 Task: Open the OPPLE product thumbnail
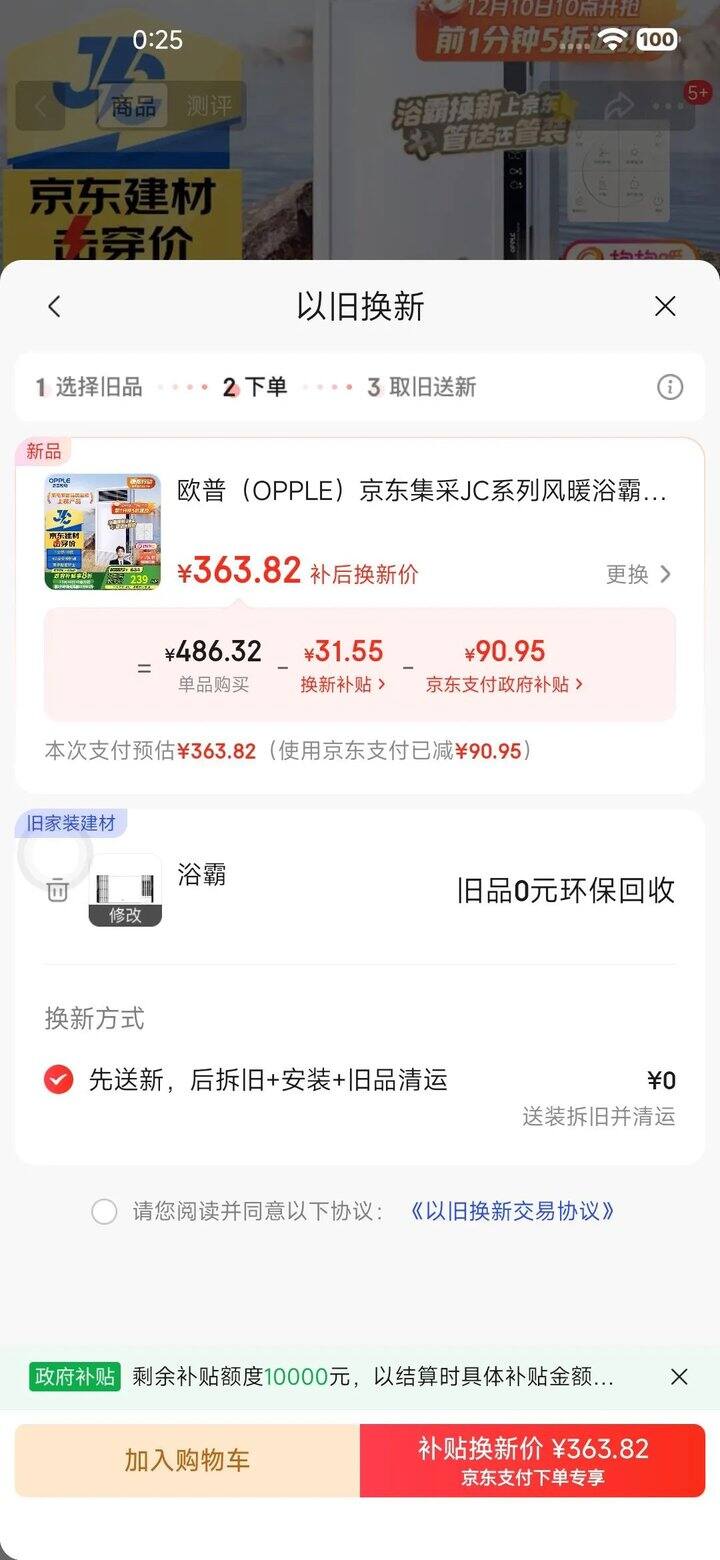tap(103, 532)
